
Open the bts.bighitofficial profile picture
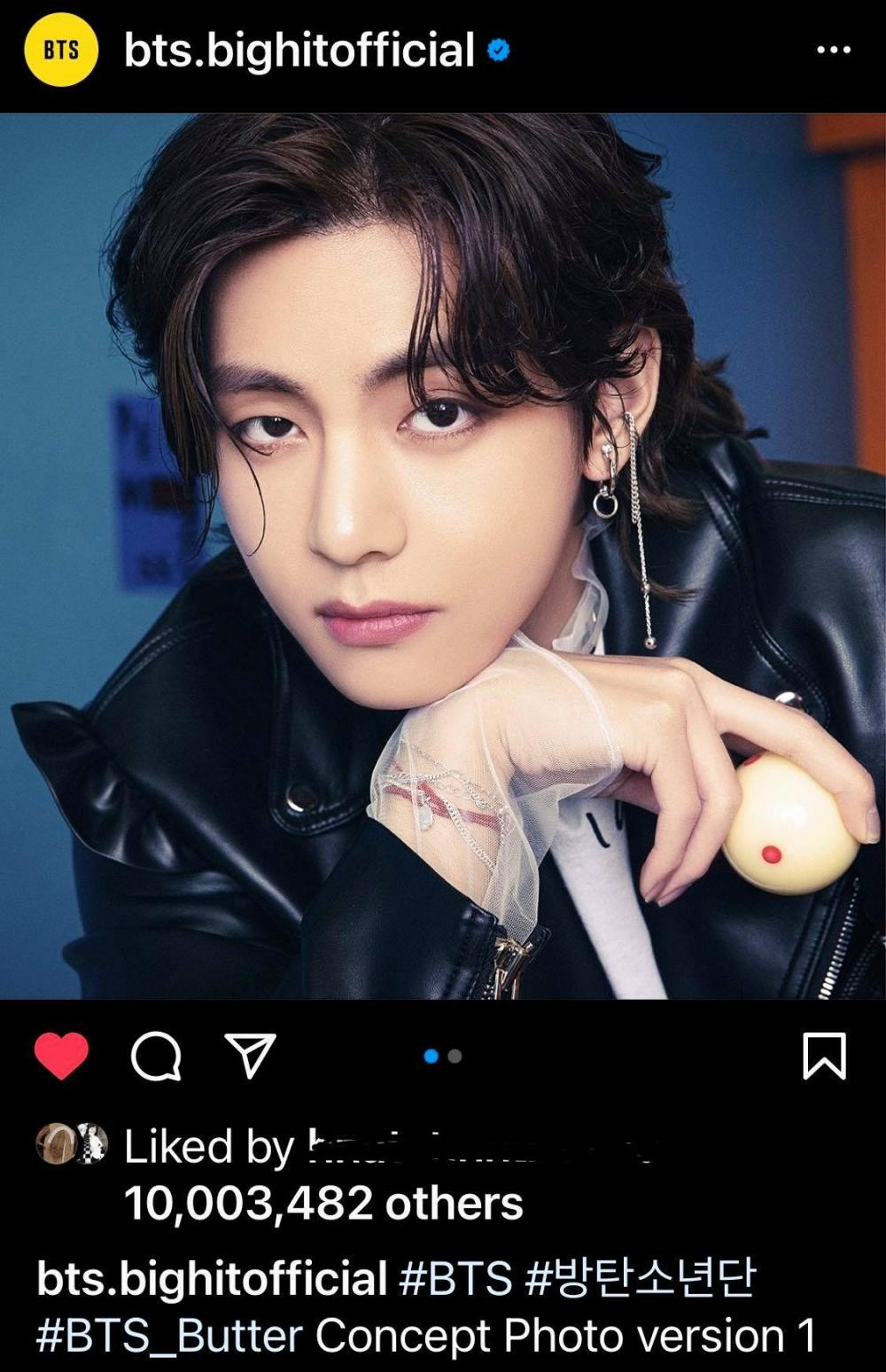tap(60, 51)
